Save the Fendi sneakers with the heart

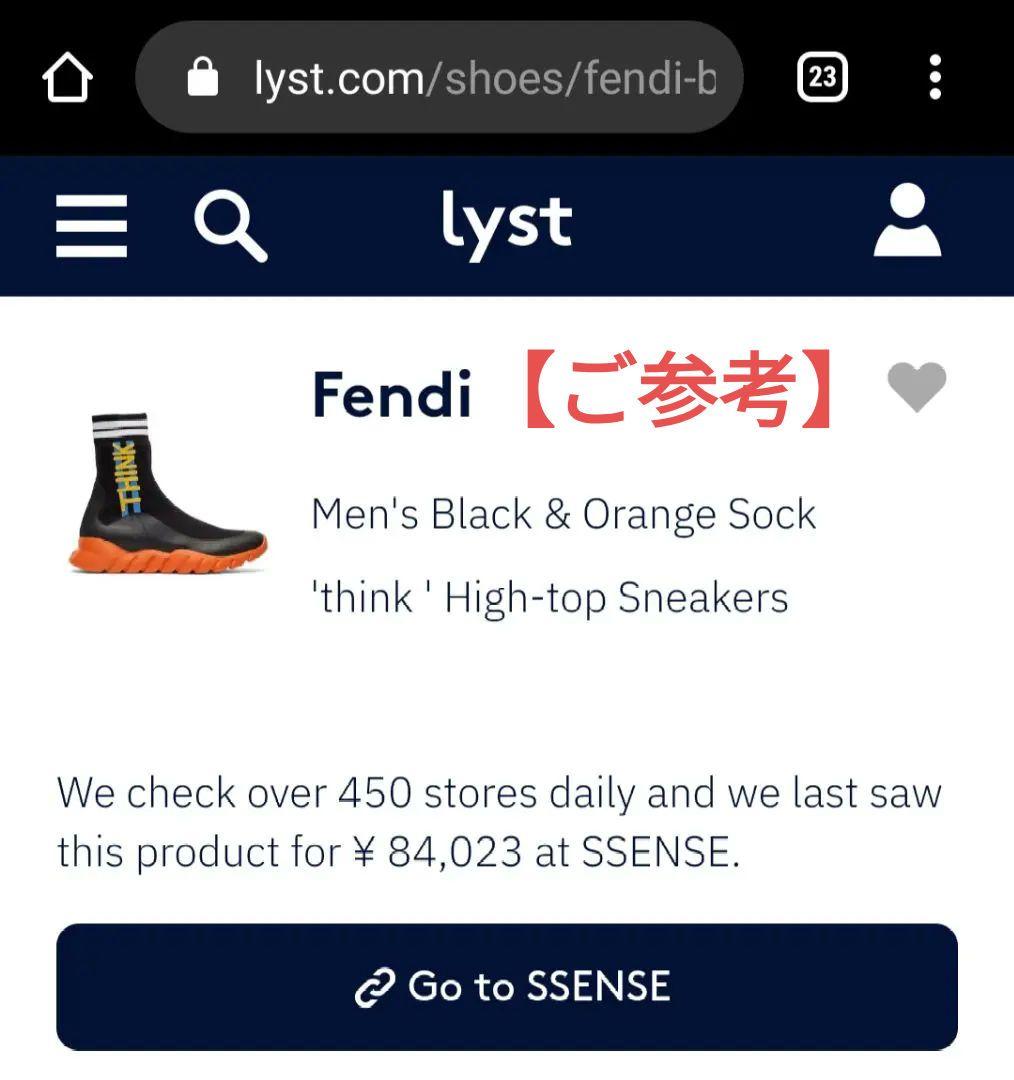[x=916, y=386]
